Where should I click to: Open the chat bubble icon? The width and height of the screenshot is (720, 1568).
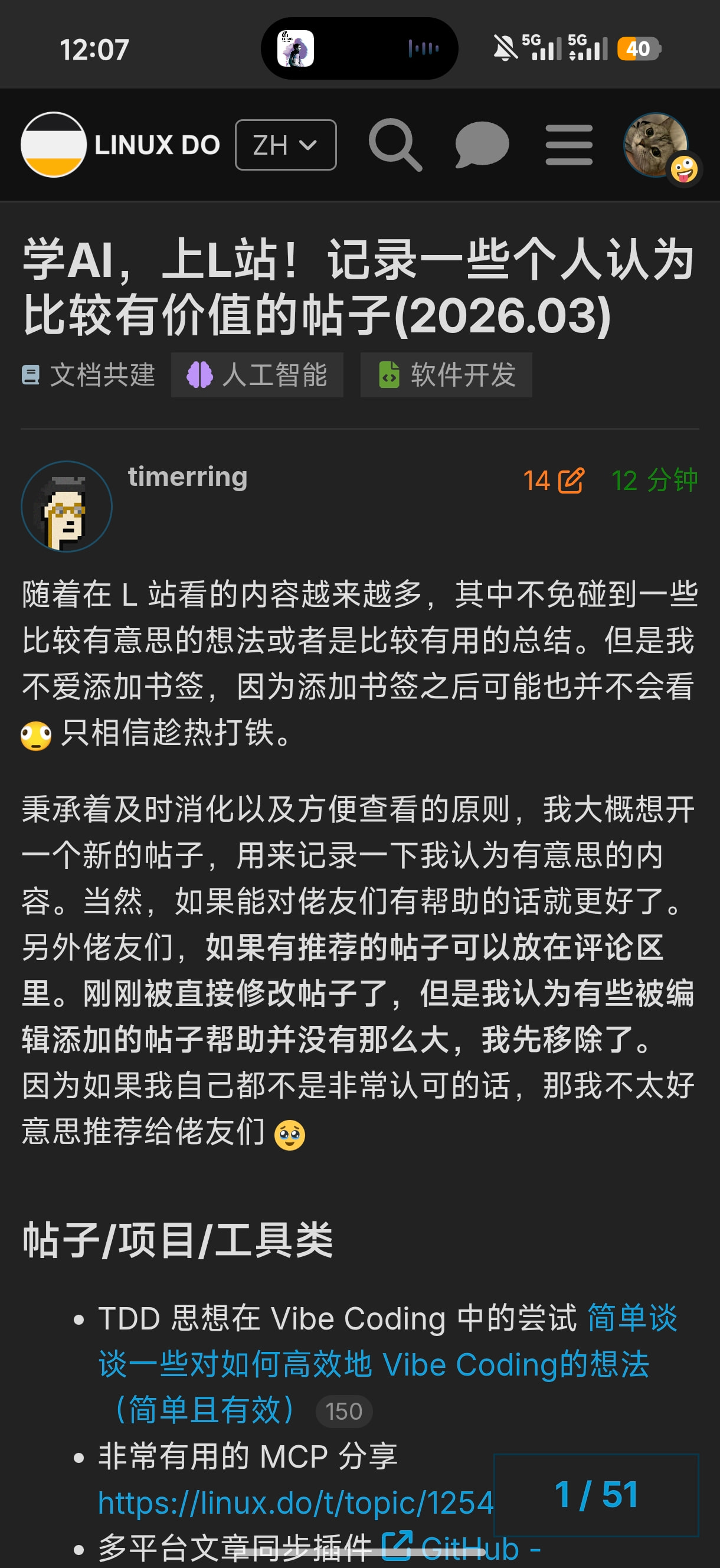(x=482, y=145)
